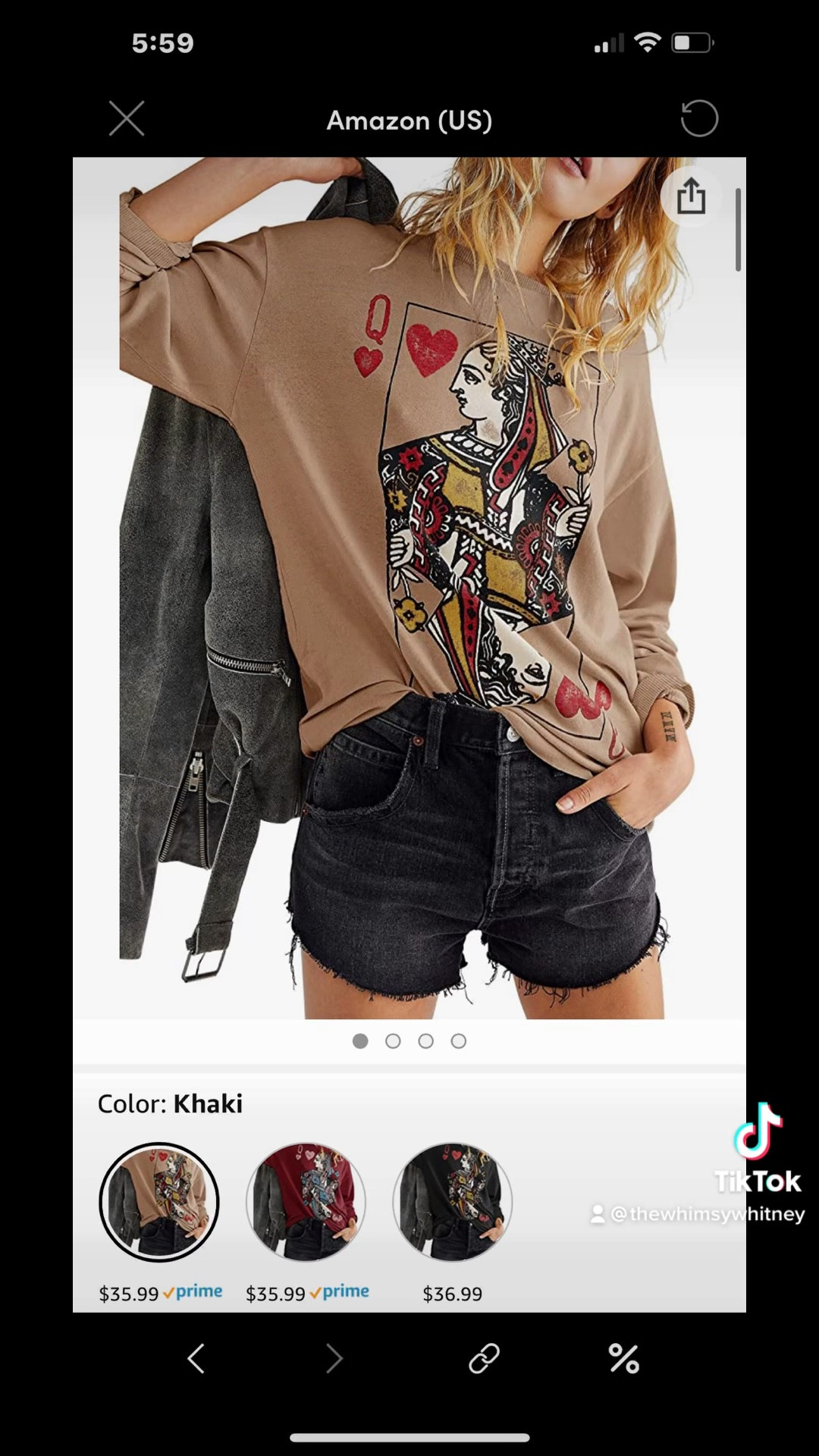This screenshot has width=819, height=1456.
Task: Select the third carousel dot
Action: coord(425,1041)
